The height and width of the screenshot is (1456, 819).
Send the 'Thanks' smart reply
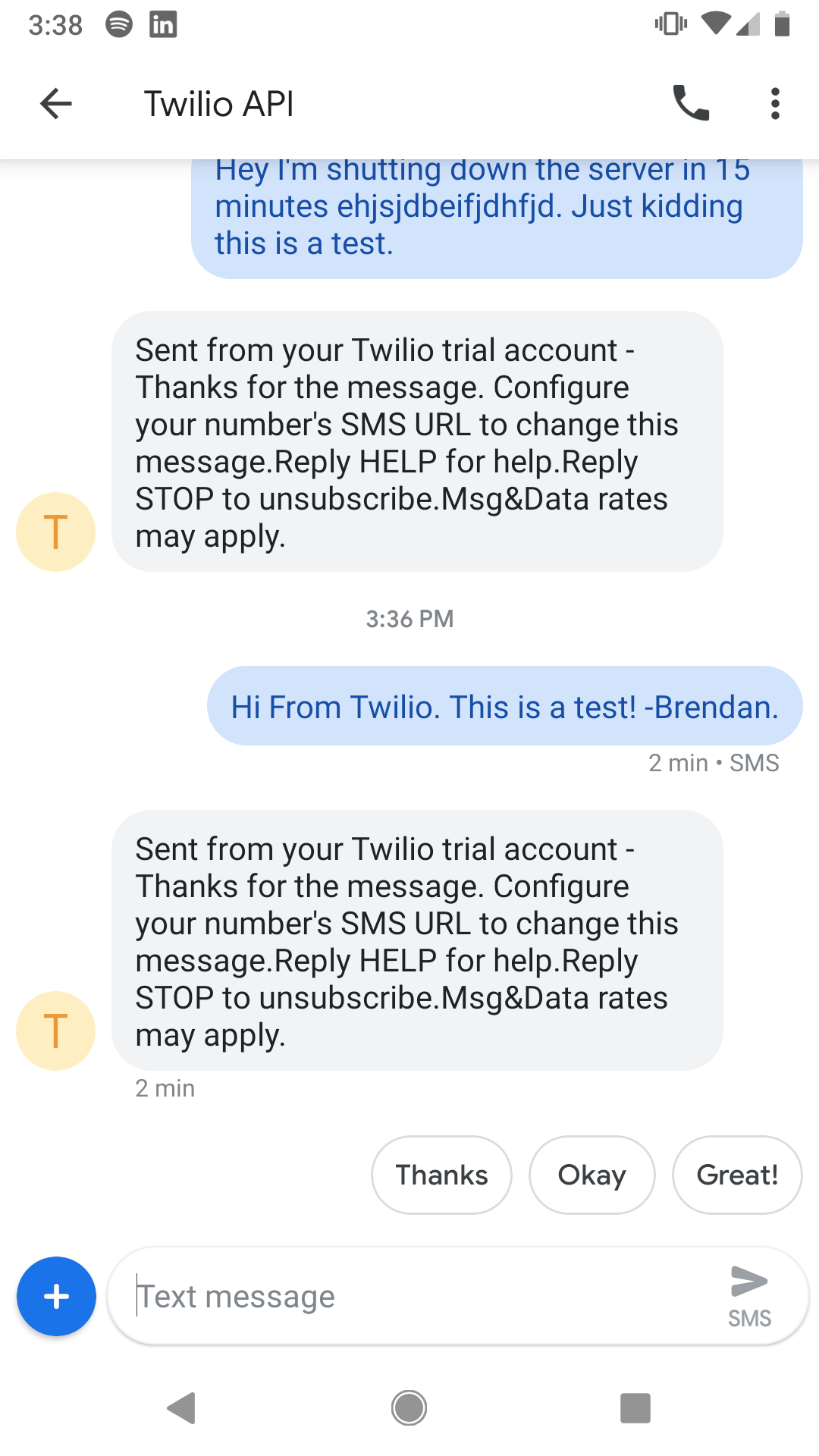click(x=441, y=1174)
